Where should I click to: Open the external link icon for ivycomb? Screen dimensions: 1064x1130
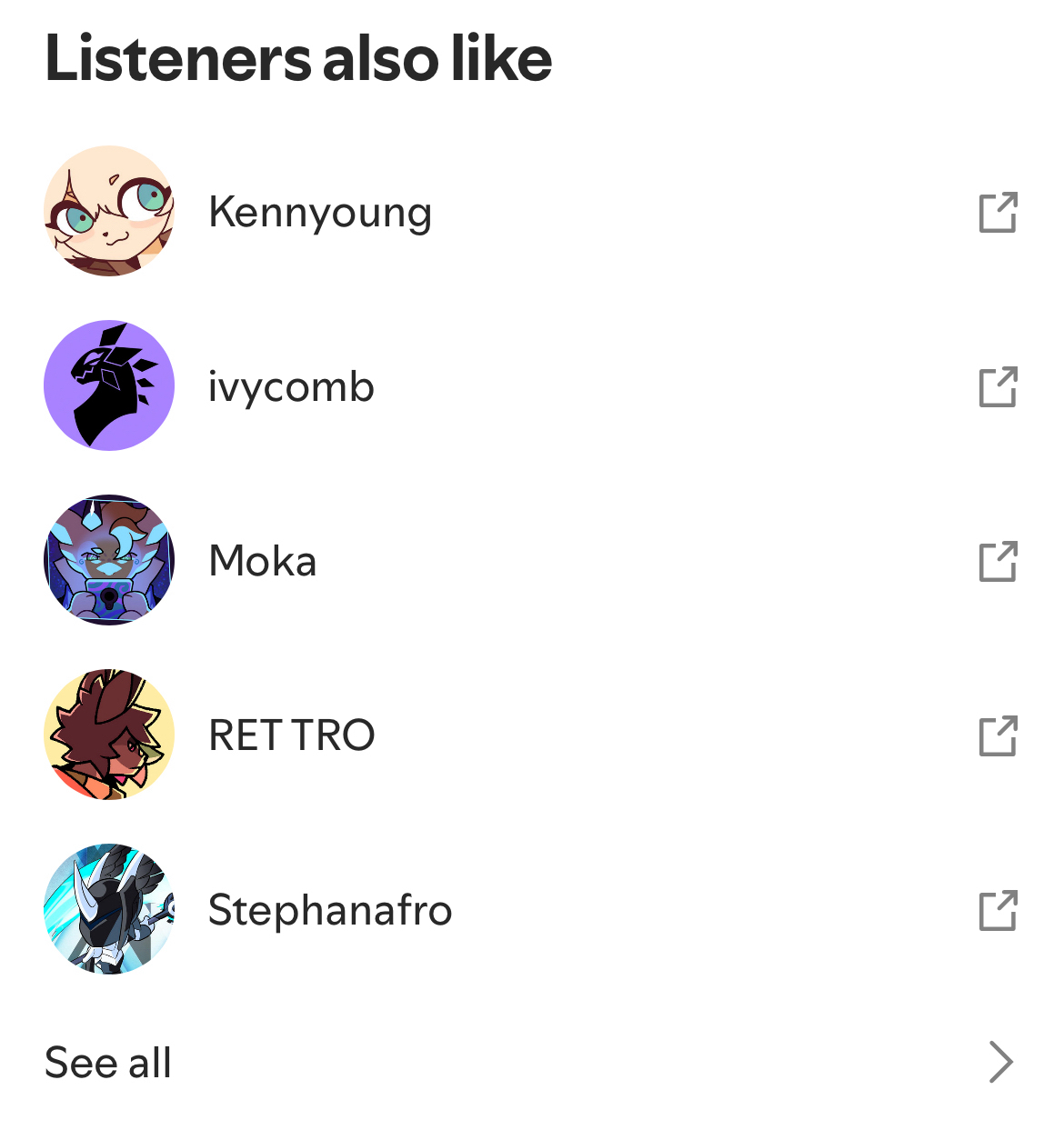(x=998, y=386)
